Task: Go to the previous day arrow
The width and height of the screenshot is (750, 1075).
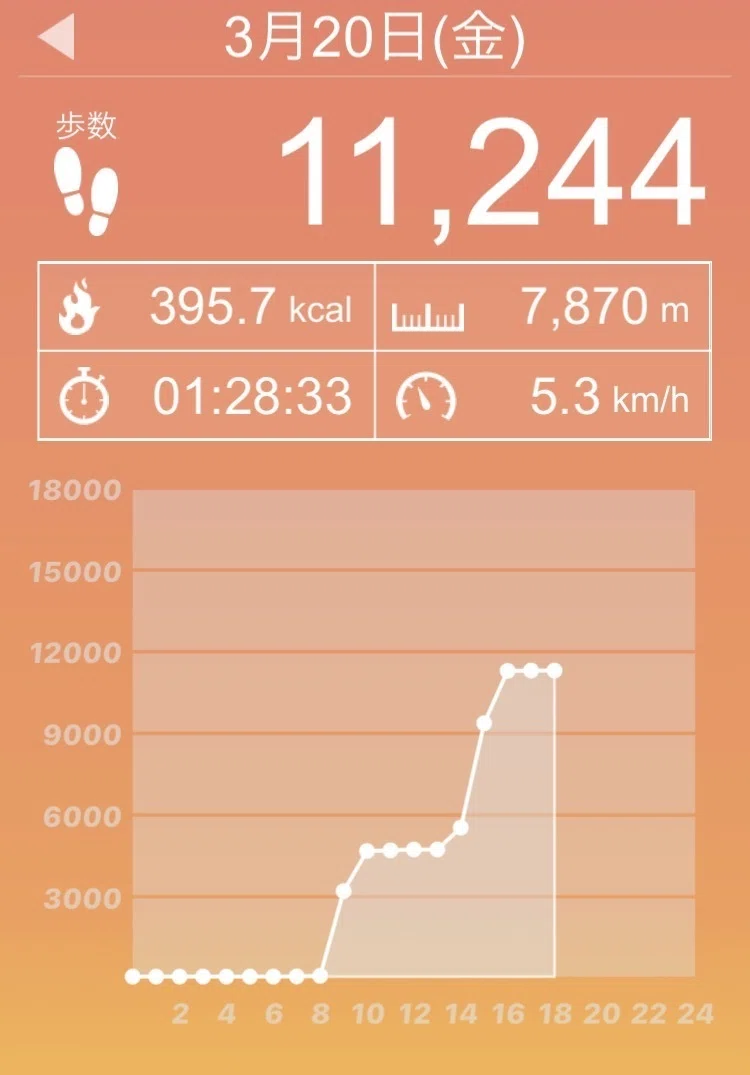Action: [57, 36]
